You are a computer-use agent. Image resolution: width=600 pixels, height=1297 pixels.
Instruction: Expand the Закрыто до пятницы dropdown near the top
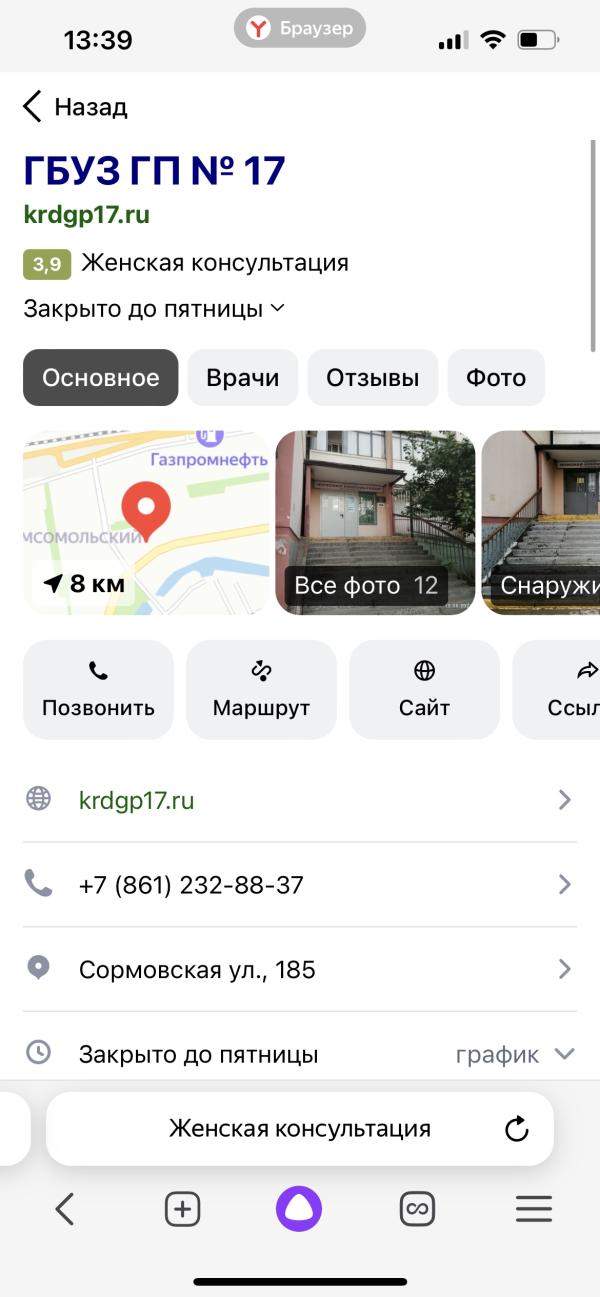pyautogui.click(x=154, y=308)
